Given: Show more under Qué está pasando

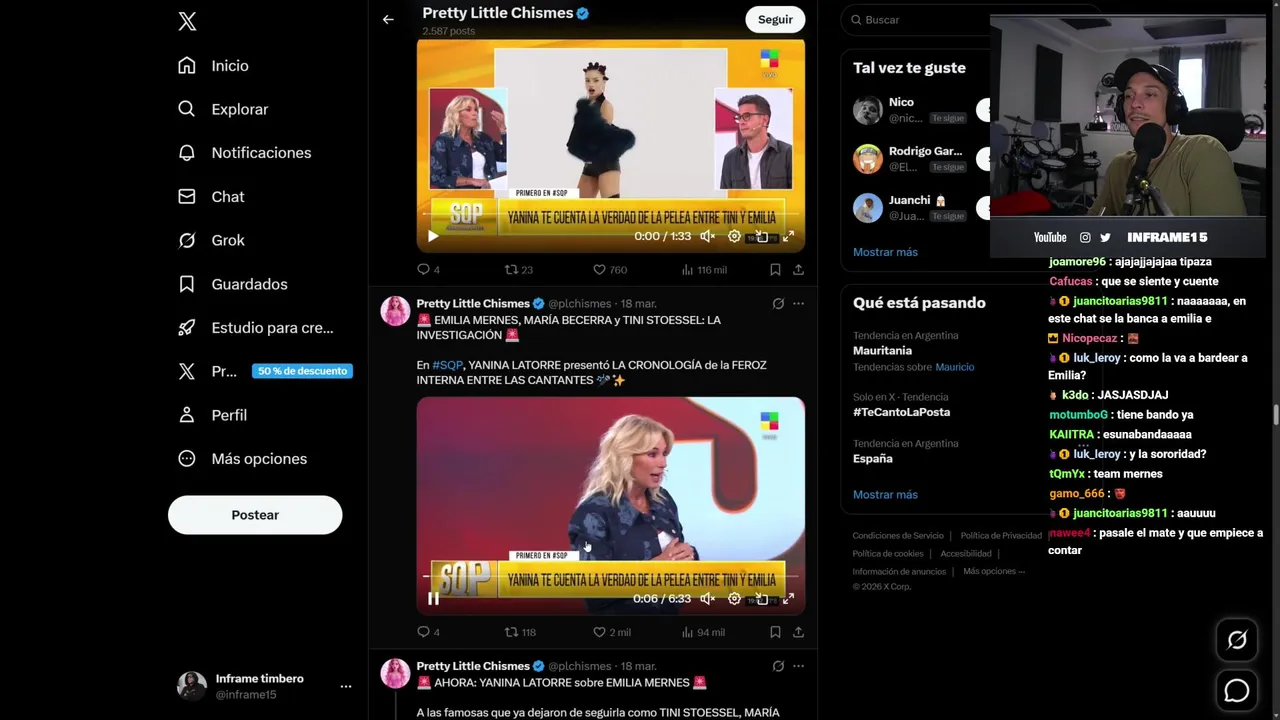Looking at the screenshot, I should point(885,494).
